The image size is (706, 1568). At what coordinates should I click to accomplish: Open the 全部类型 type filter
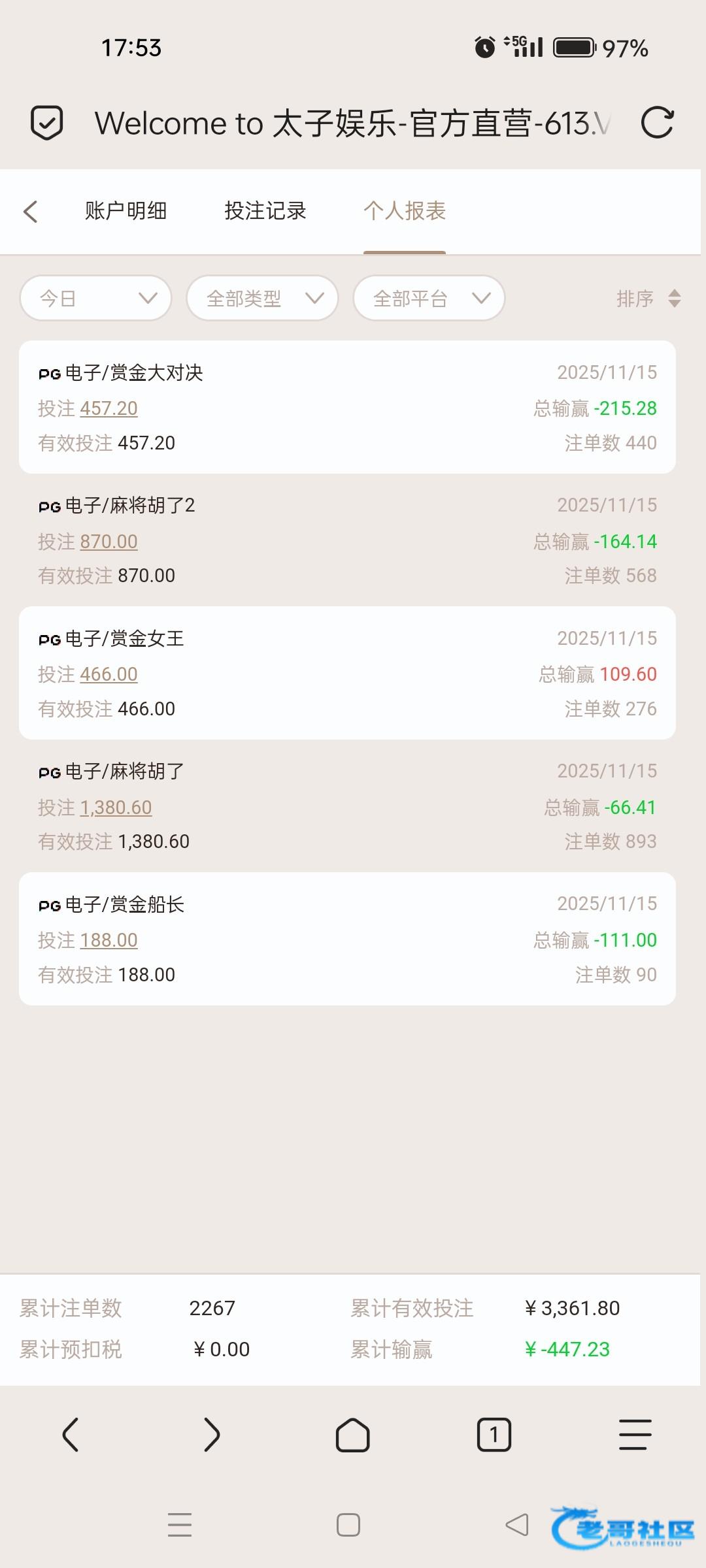(x=262, y=299)
